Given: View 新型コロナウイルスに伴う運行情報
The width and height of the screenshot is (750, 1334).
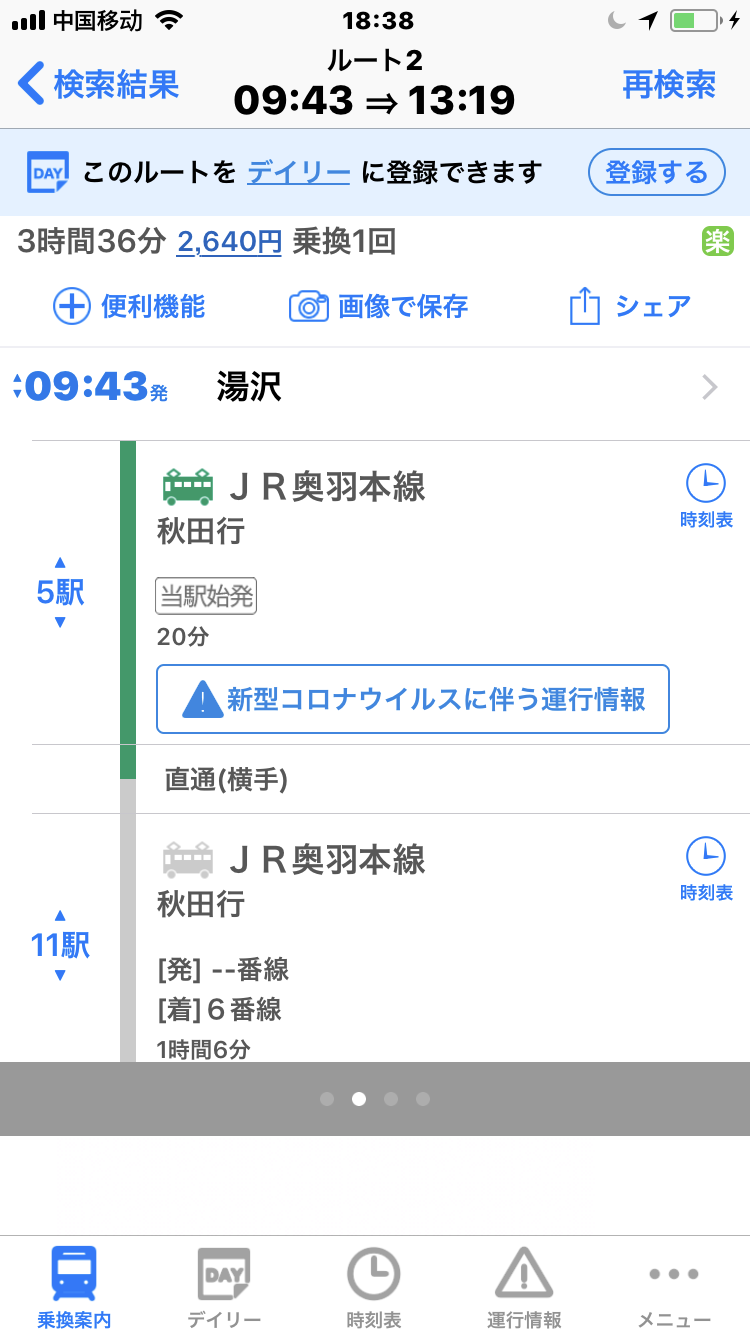Looking at the screenshot, I should point(413,699).
